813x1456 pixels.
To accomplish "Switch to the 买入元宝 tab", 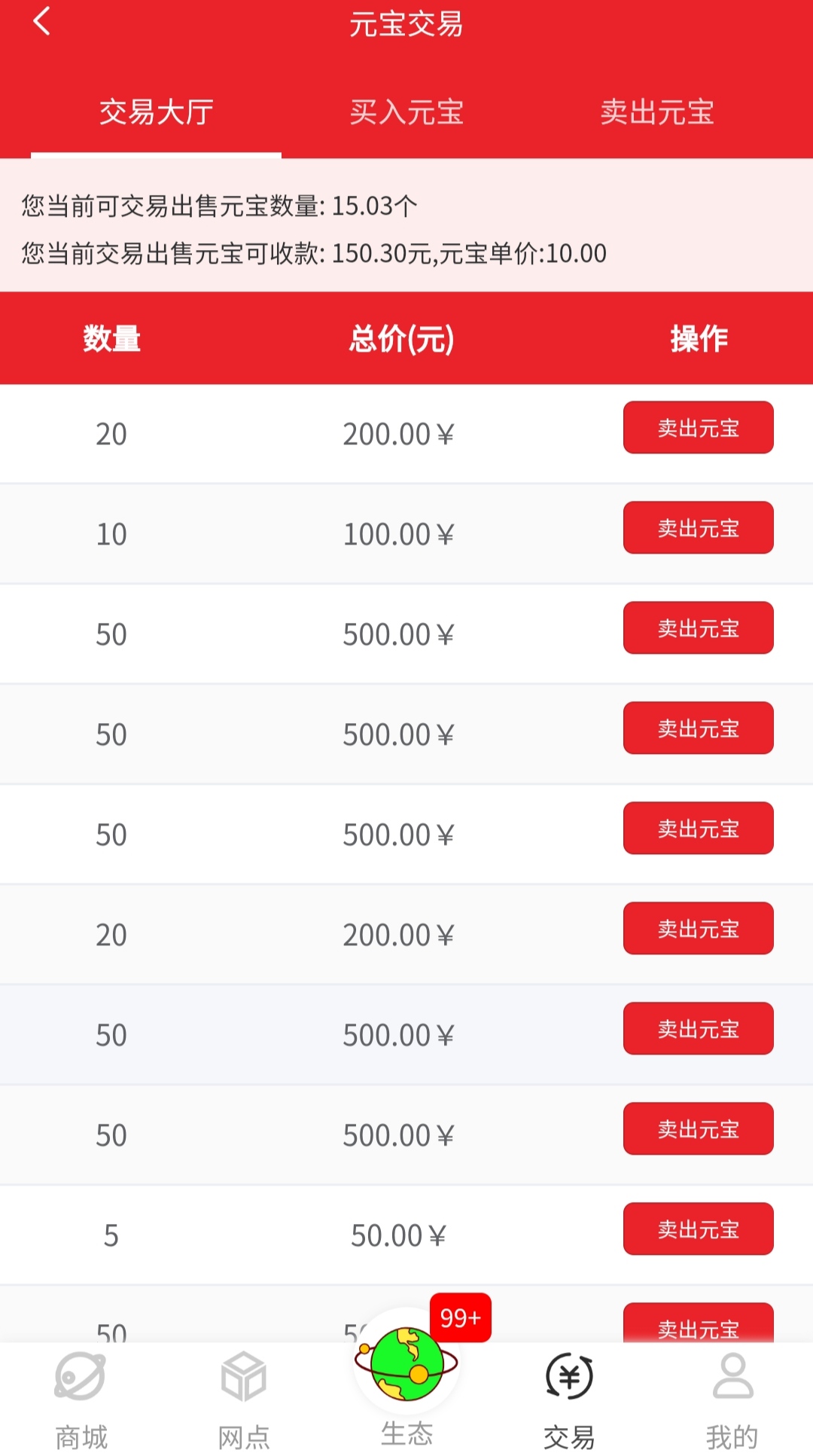I will (406, 111).
